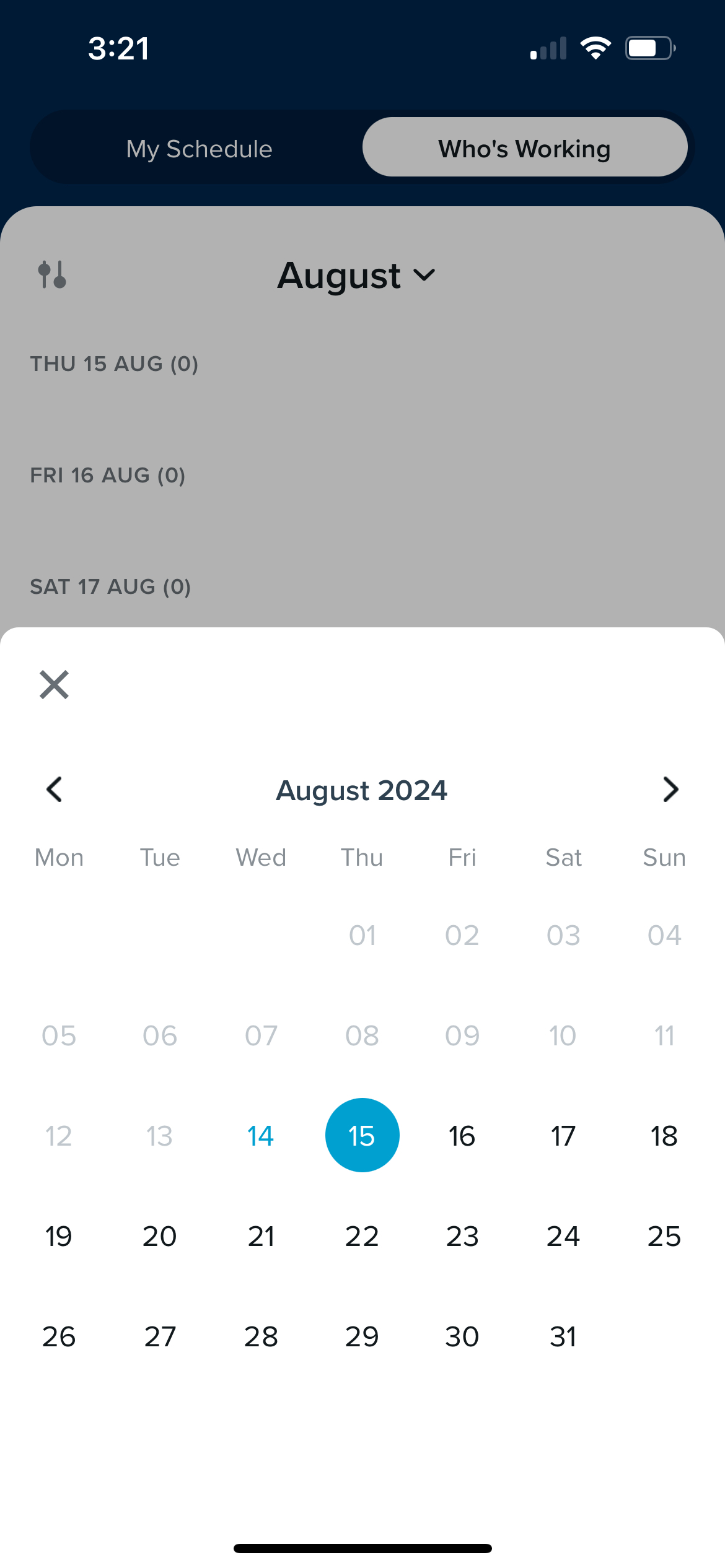Go to the previous month
Viewport: 725px width, 1568px height.
pos(55,790)
